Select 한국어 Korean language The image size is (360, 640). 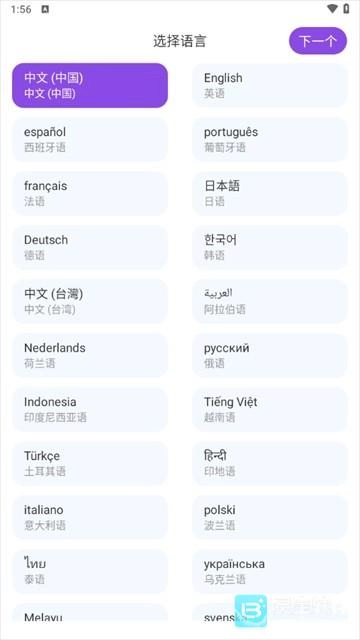point(270,247)
